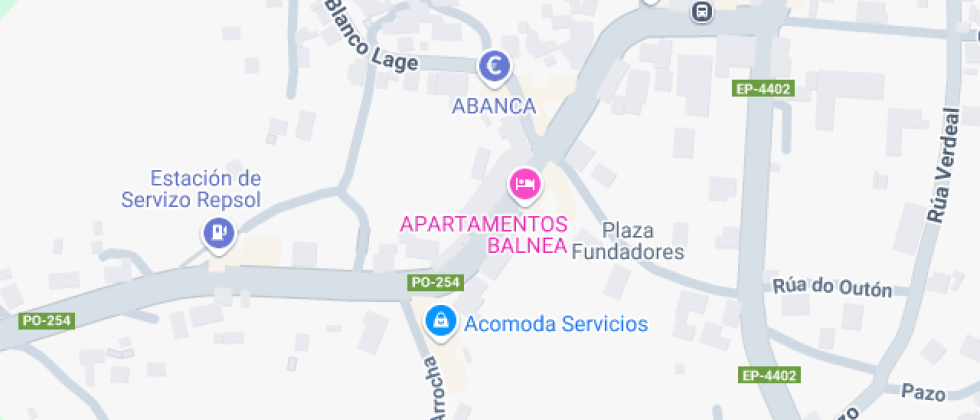980x420 pixels.
Task: Select the Estación de Servizo Repsol pin
Action: pos(217,233)
